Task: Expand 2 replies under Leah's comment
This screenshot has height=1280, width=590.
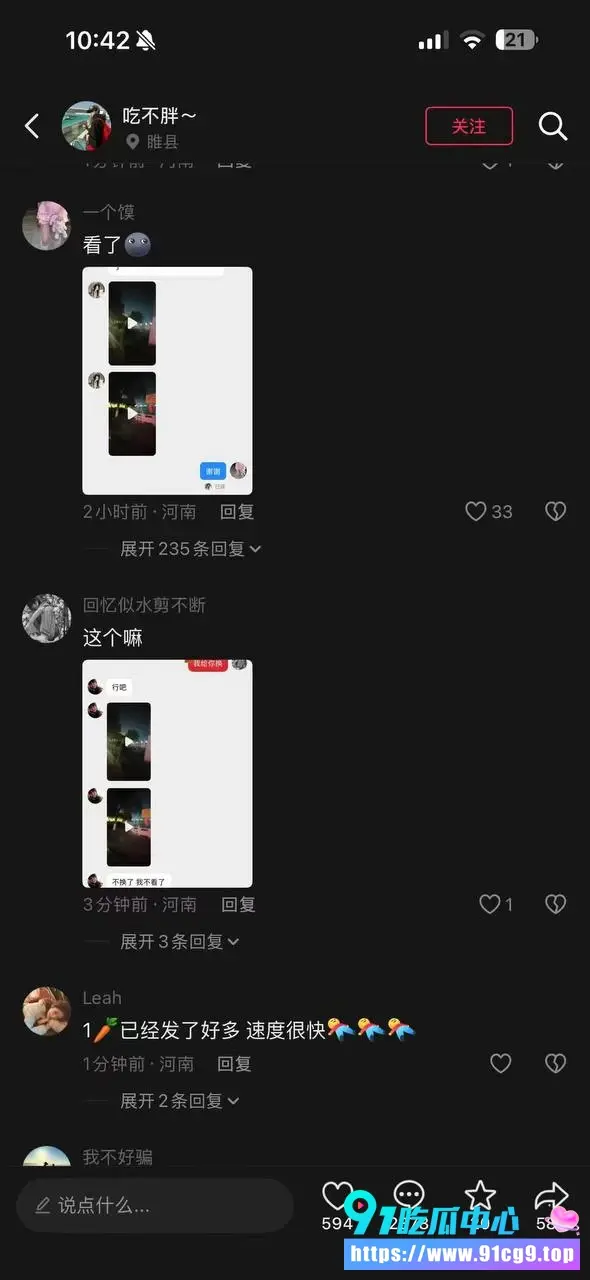Action: click(180, 1101)
